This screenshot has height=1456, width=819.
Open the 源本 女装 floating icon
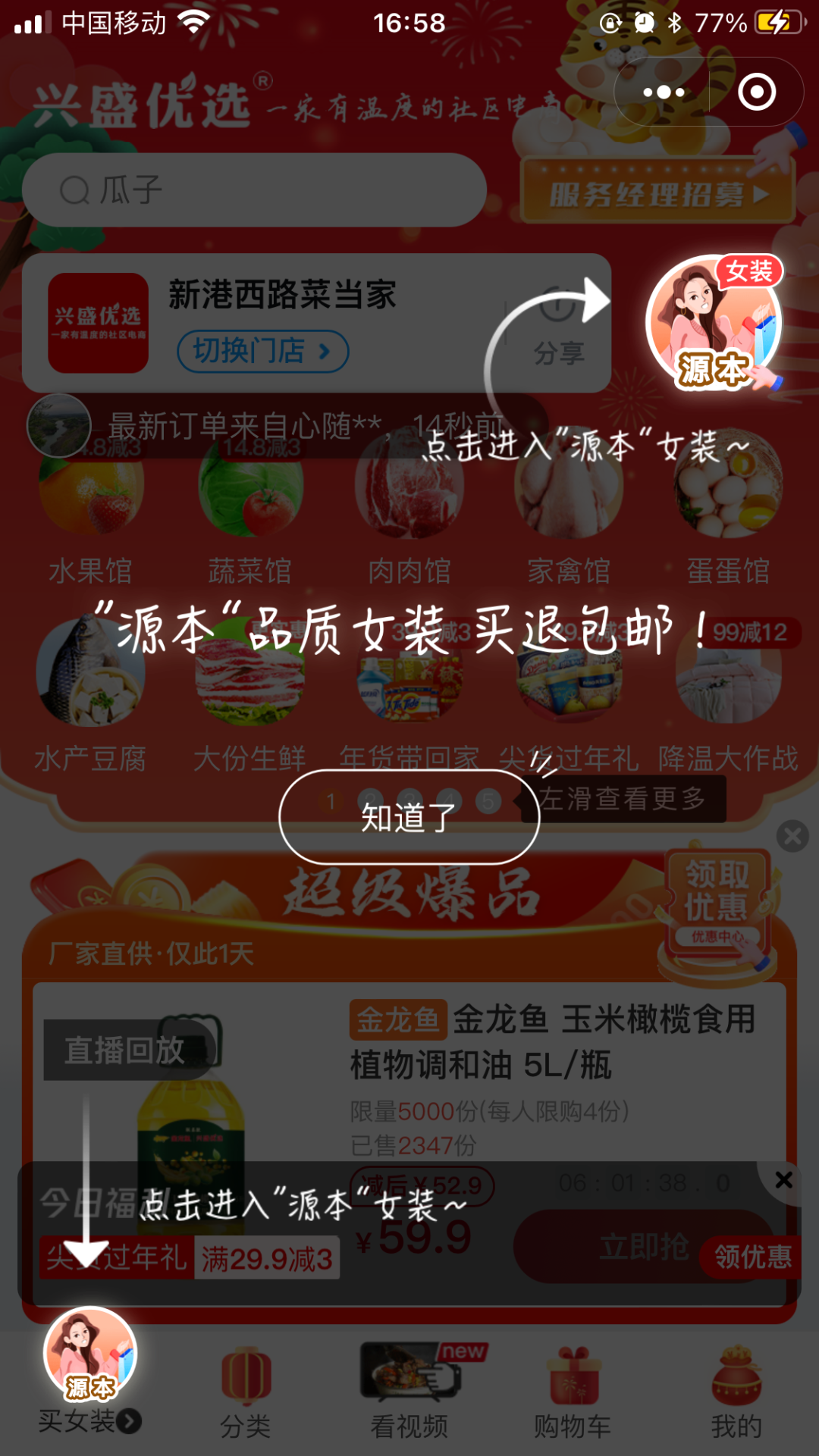[x=713, y=322]
